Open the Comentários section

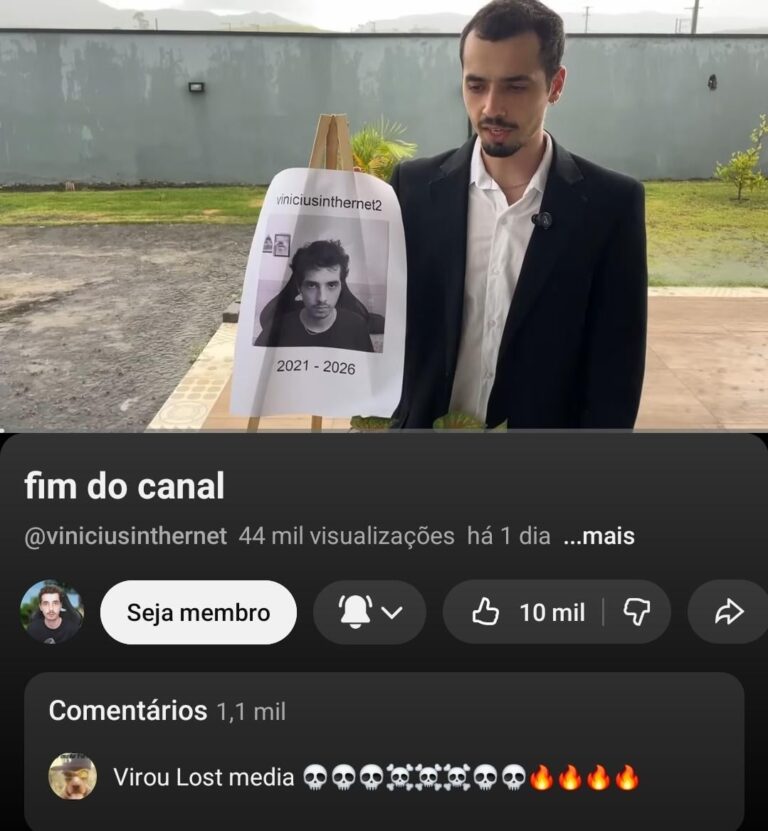click(384, 711)
